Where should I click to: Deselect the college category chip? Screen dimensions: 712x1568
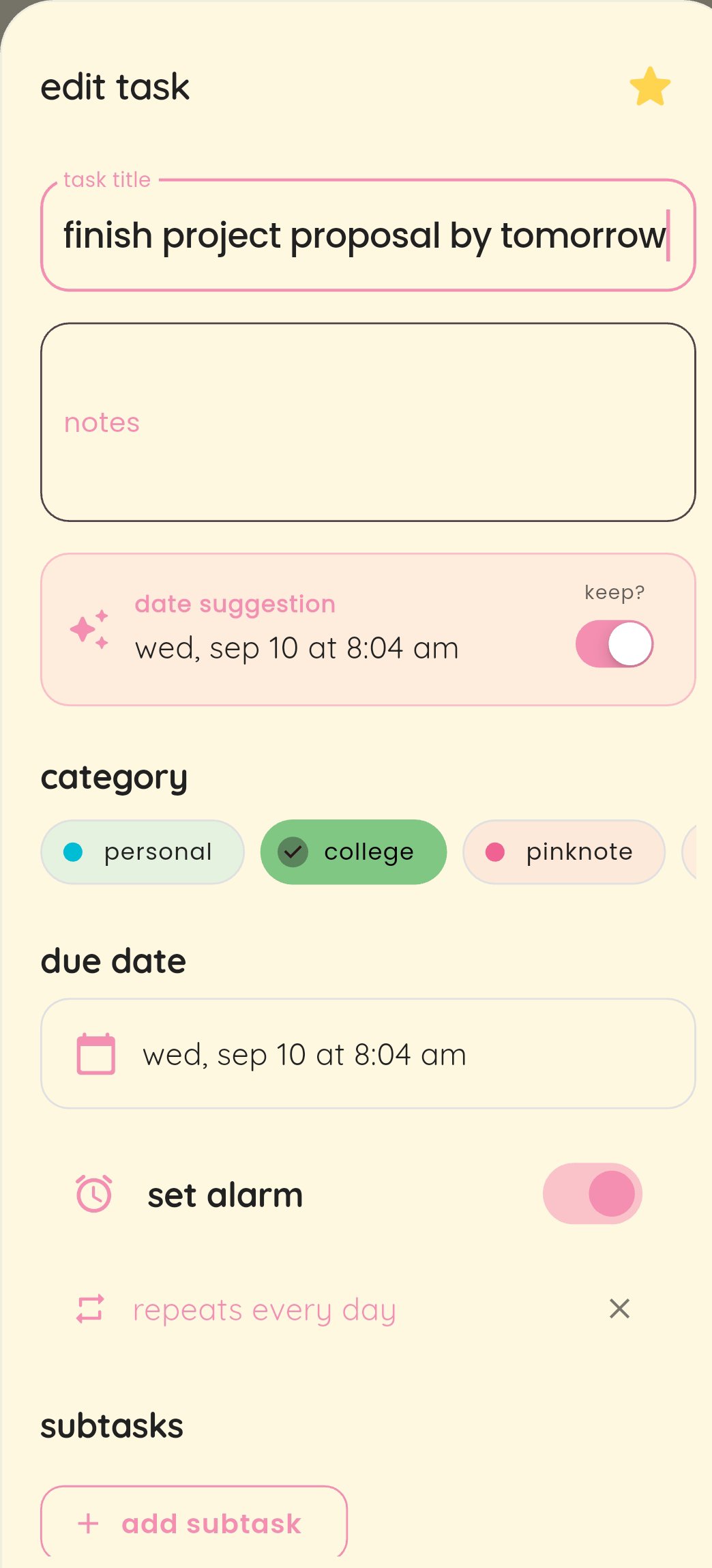click(x=353, y=852)
